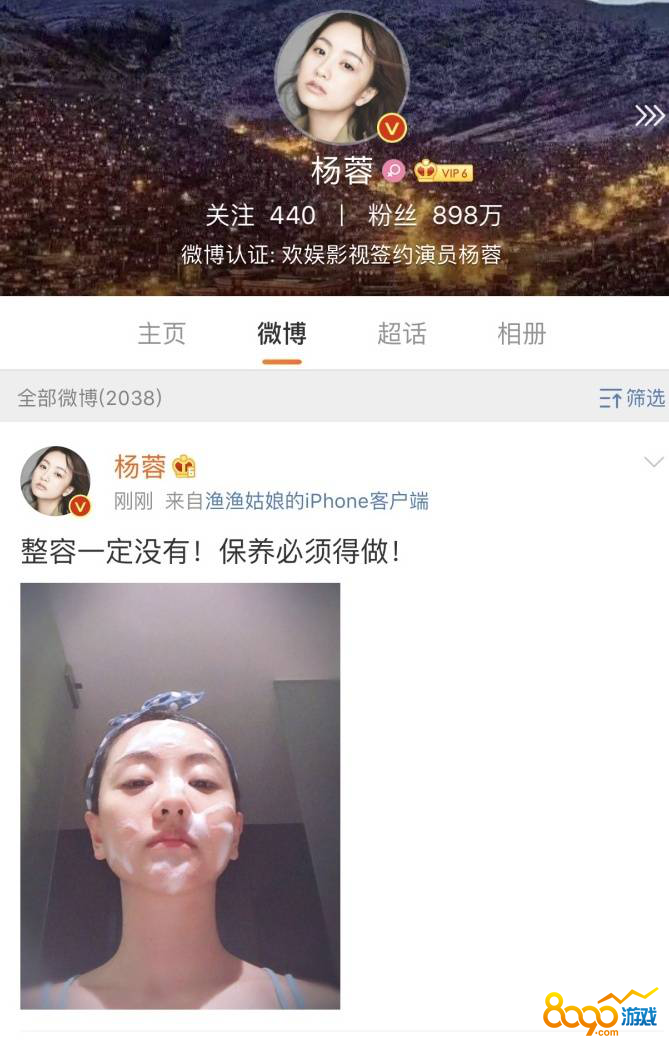The height and width of the screenshot is (1041, 669).
Task: Open the 筛选 filter option
Action: pos(632,398)
